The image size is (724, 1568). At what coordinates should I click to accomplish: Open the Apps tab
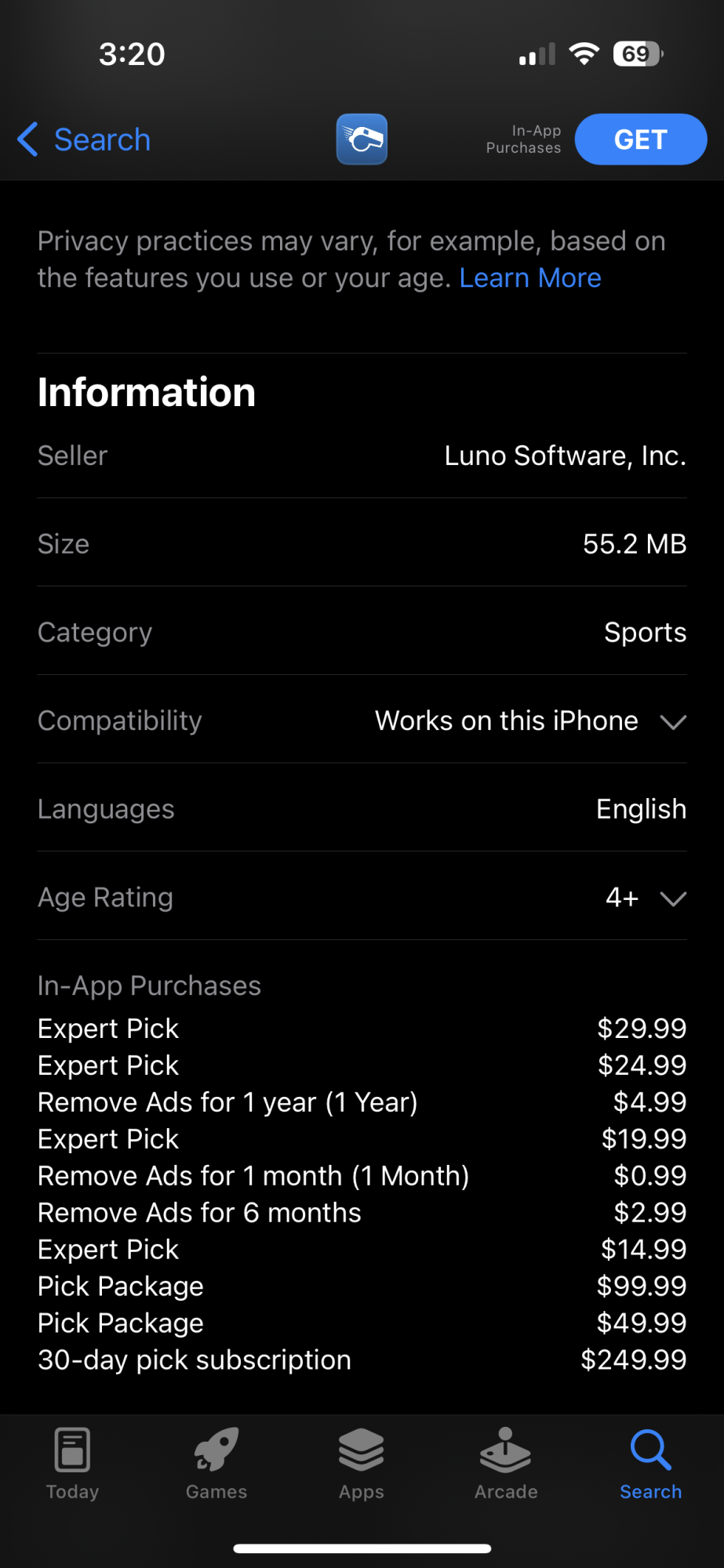(x=362, y=1463)
